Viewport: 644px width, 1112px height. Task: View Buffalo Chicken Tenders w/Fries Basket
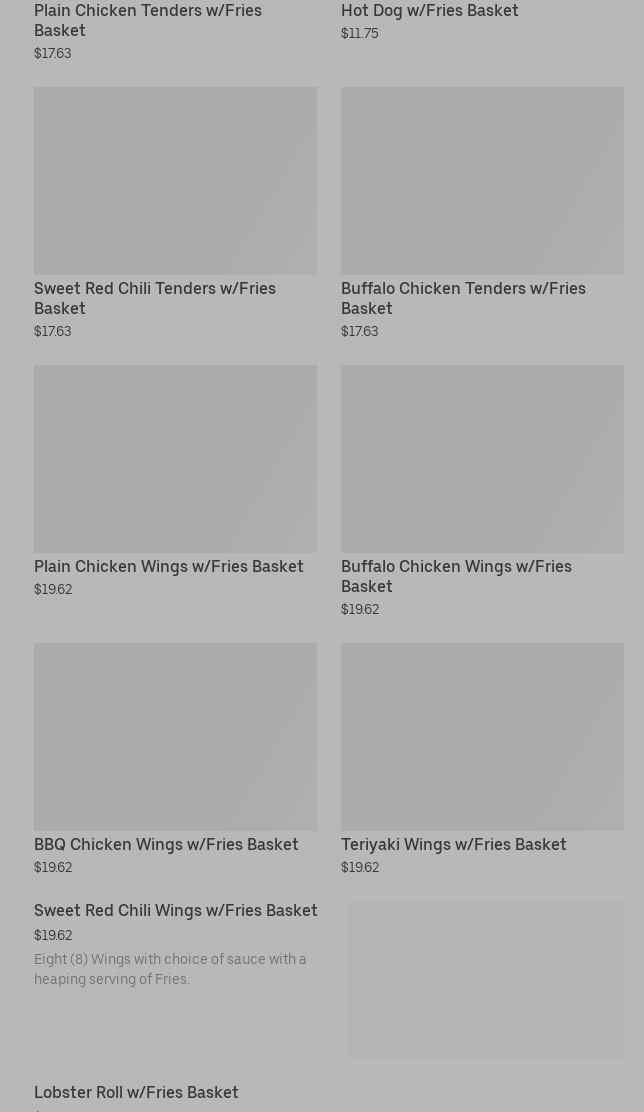[x=463, y=298]
